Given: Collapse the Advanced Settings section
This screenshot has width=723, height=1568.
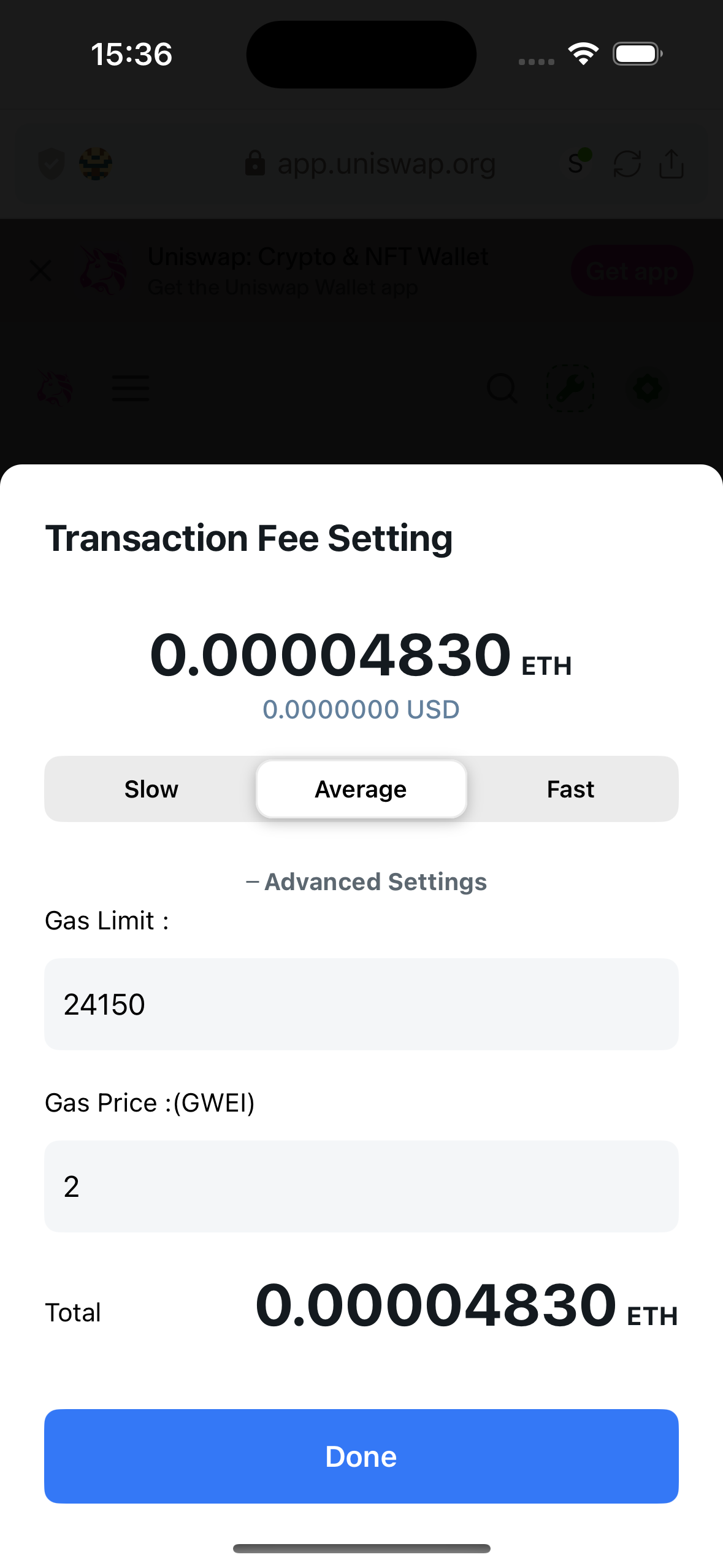Looking at the screenshot, I should pos(366,882).
